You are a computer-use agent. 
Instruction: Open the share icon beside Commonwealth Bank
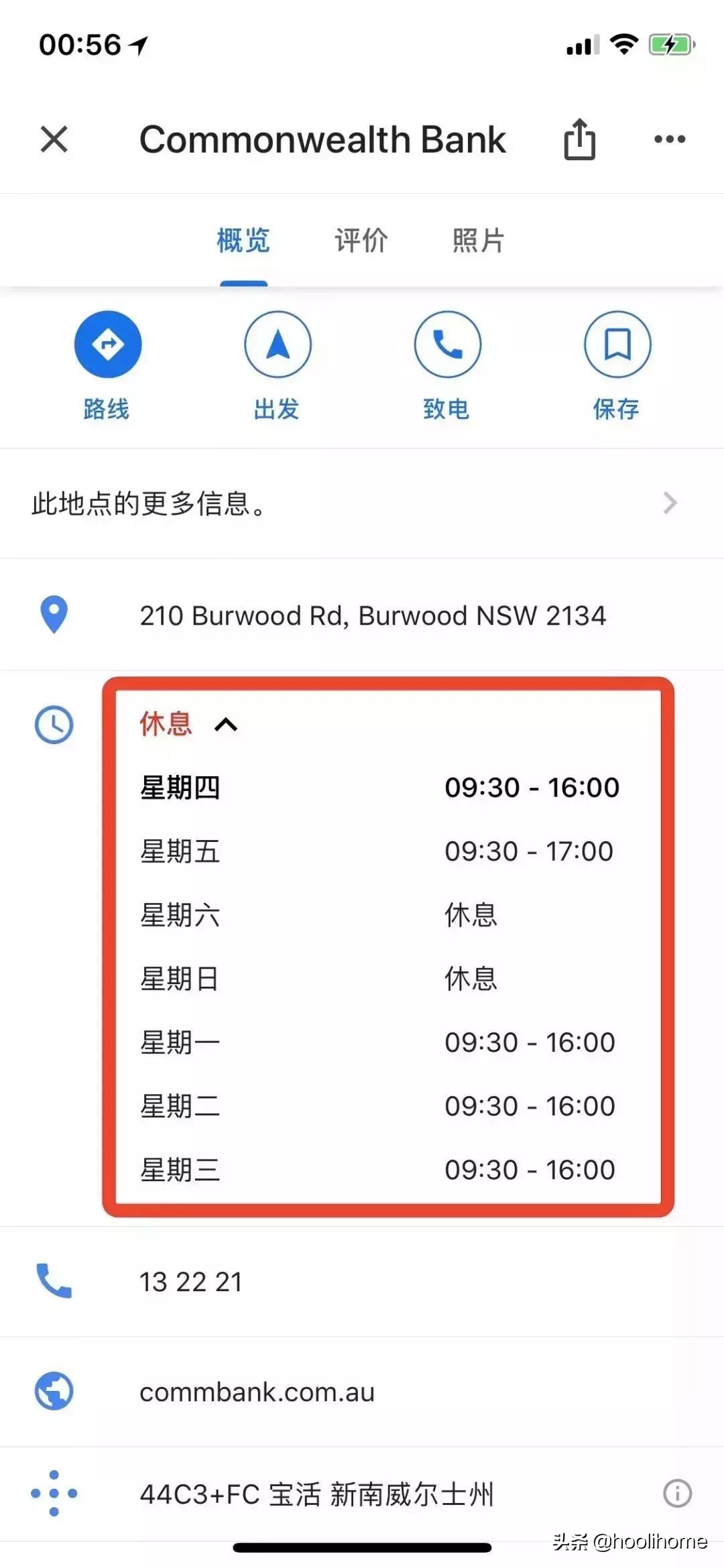tap(579, 139)
